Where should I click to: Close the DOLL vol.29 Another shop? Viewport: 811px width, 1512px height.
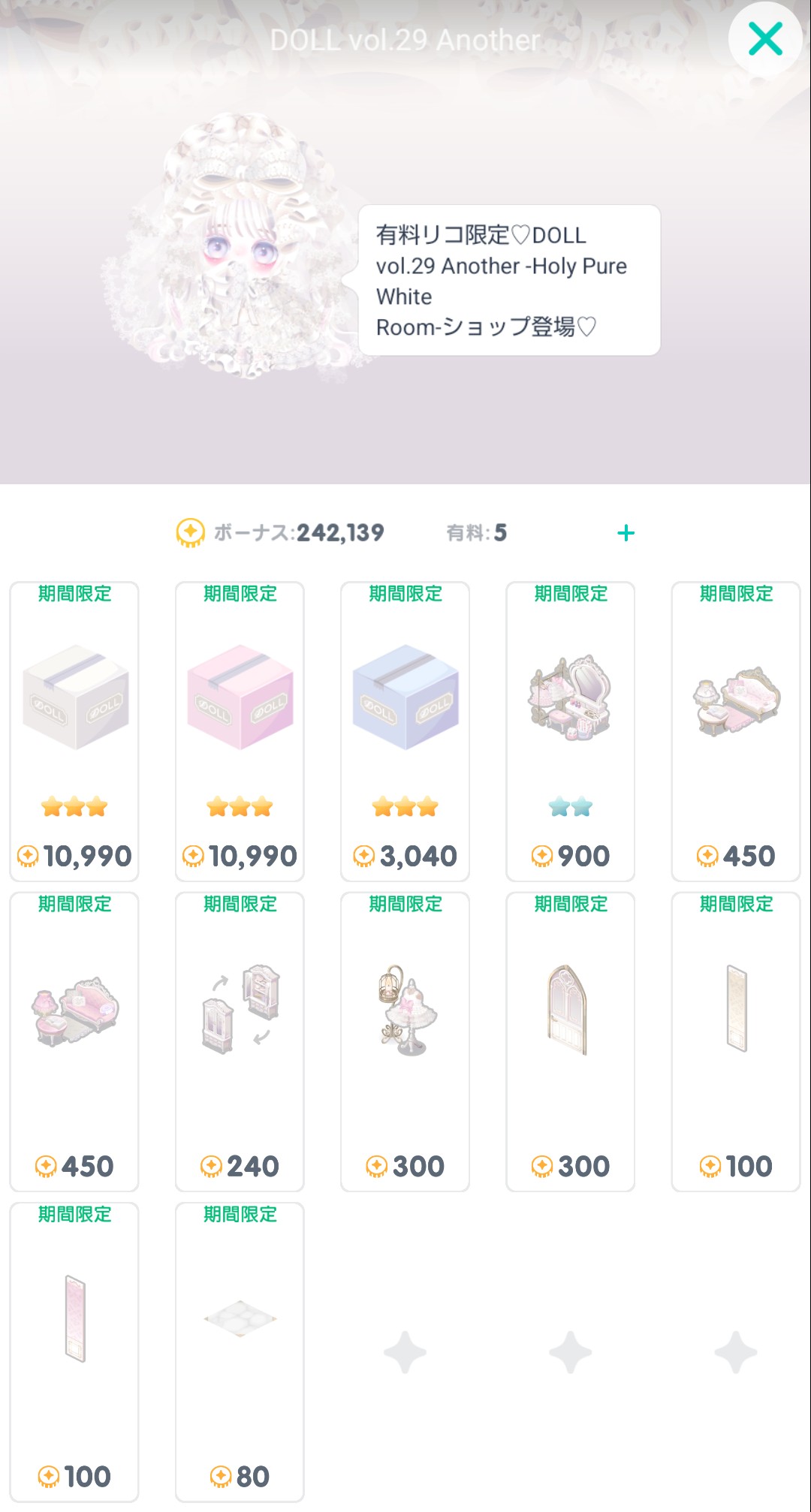tap(765, 39)
